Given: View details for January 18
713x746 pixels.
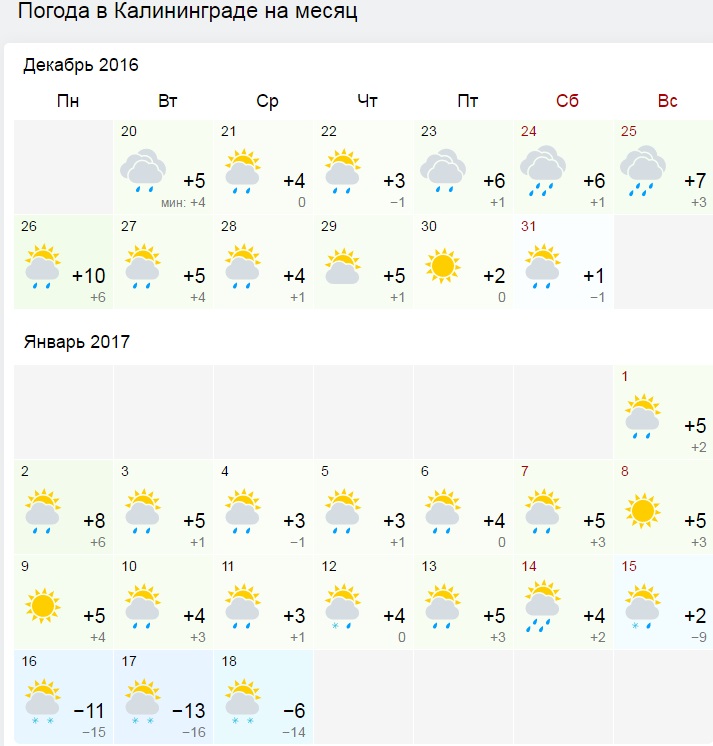Looking at the screenshot, I should pyautogui.click(x=264, y=697).
